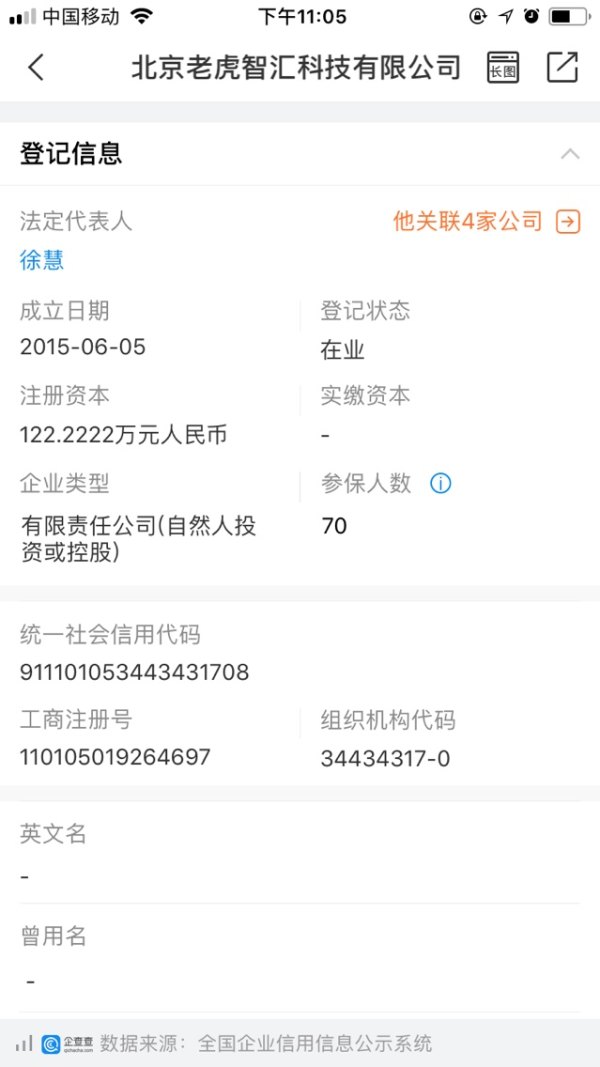Screen dimensions: 600x1067
Task: Share this company page
Action: [562, 67]
